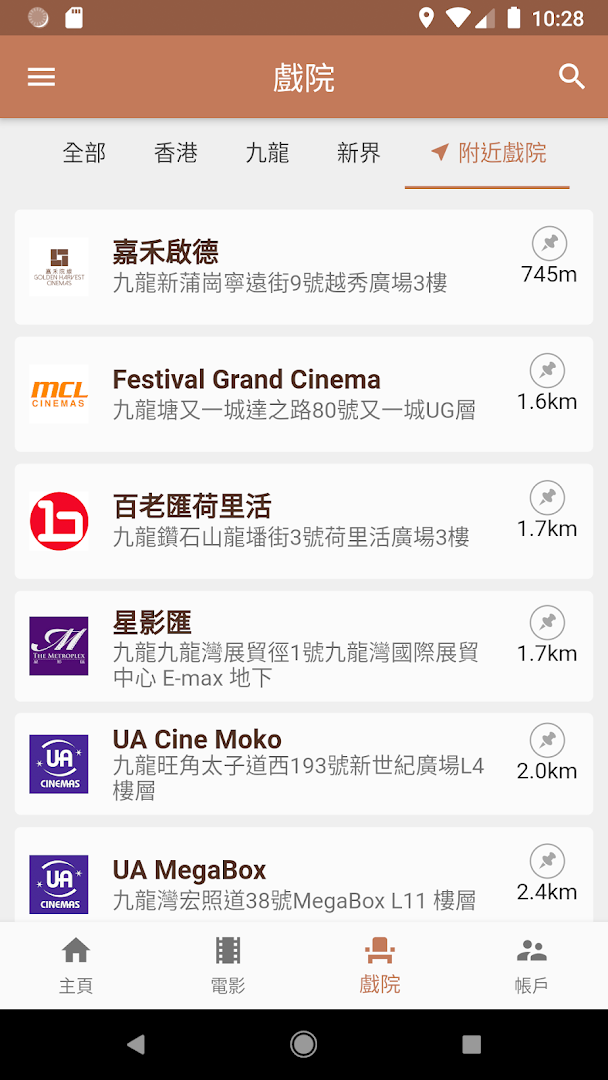
Task: Open the 帳戶 account tab
Action: 531,966
